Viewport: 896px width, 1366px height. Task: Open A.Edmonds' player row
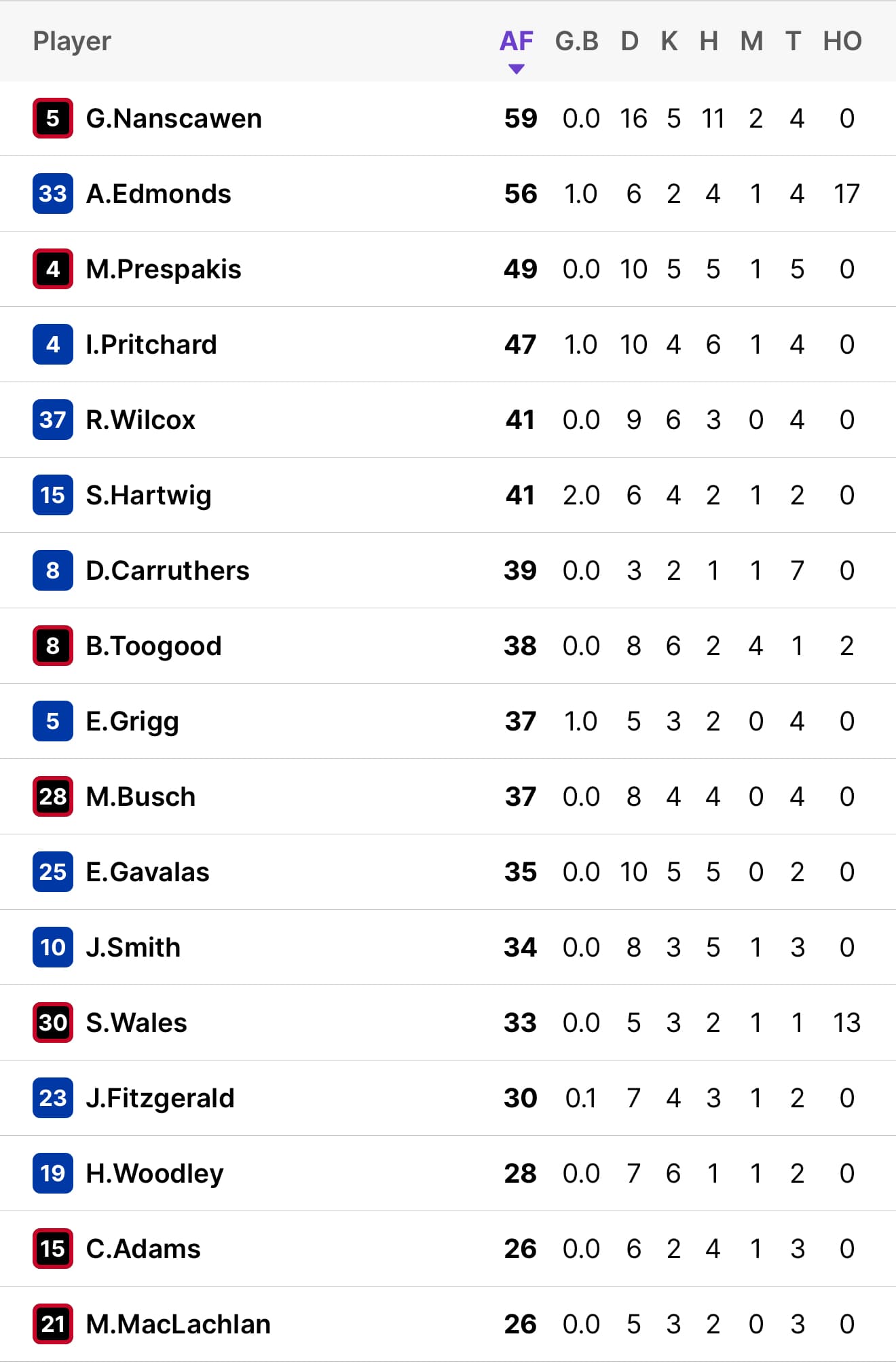pos(158,194)
